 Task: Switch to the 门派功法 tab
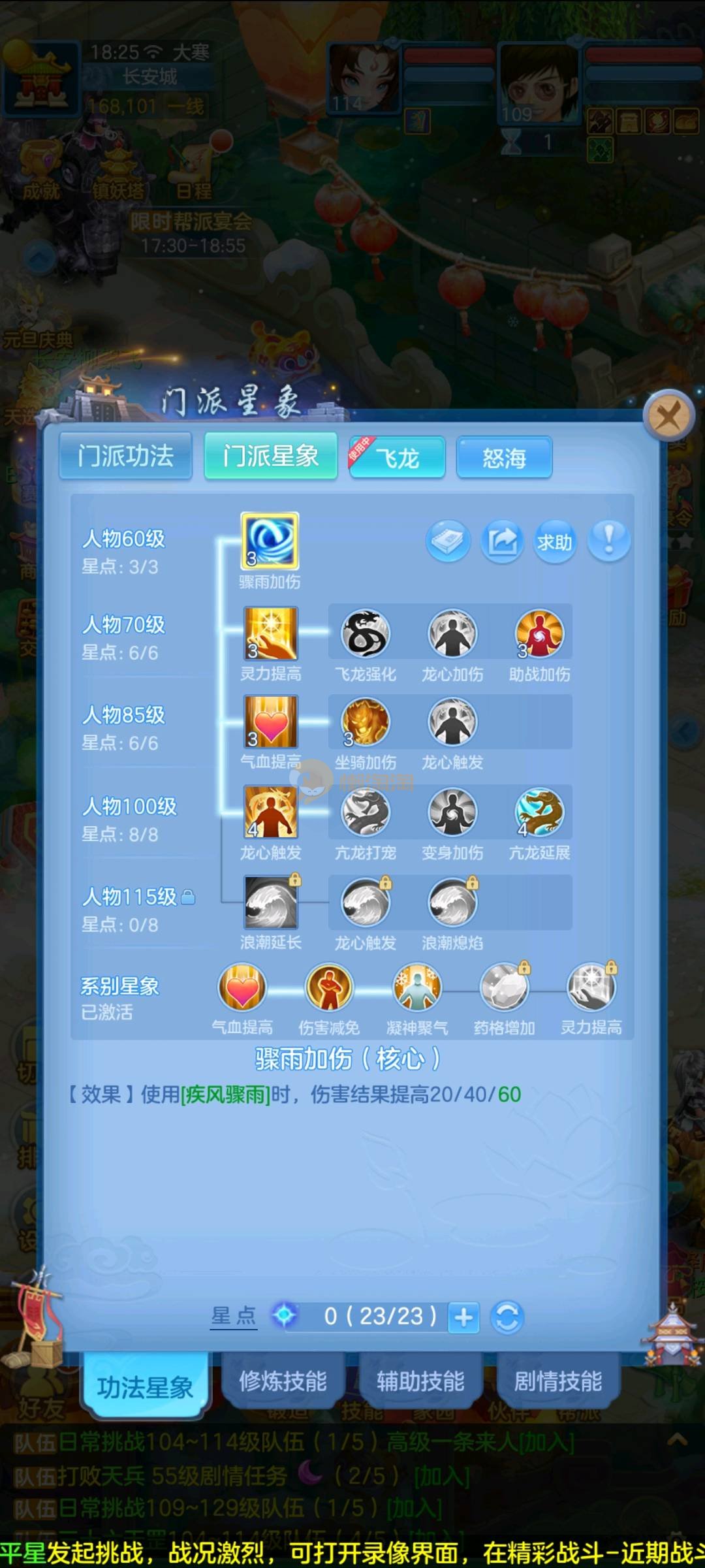[125, 456]
